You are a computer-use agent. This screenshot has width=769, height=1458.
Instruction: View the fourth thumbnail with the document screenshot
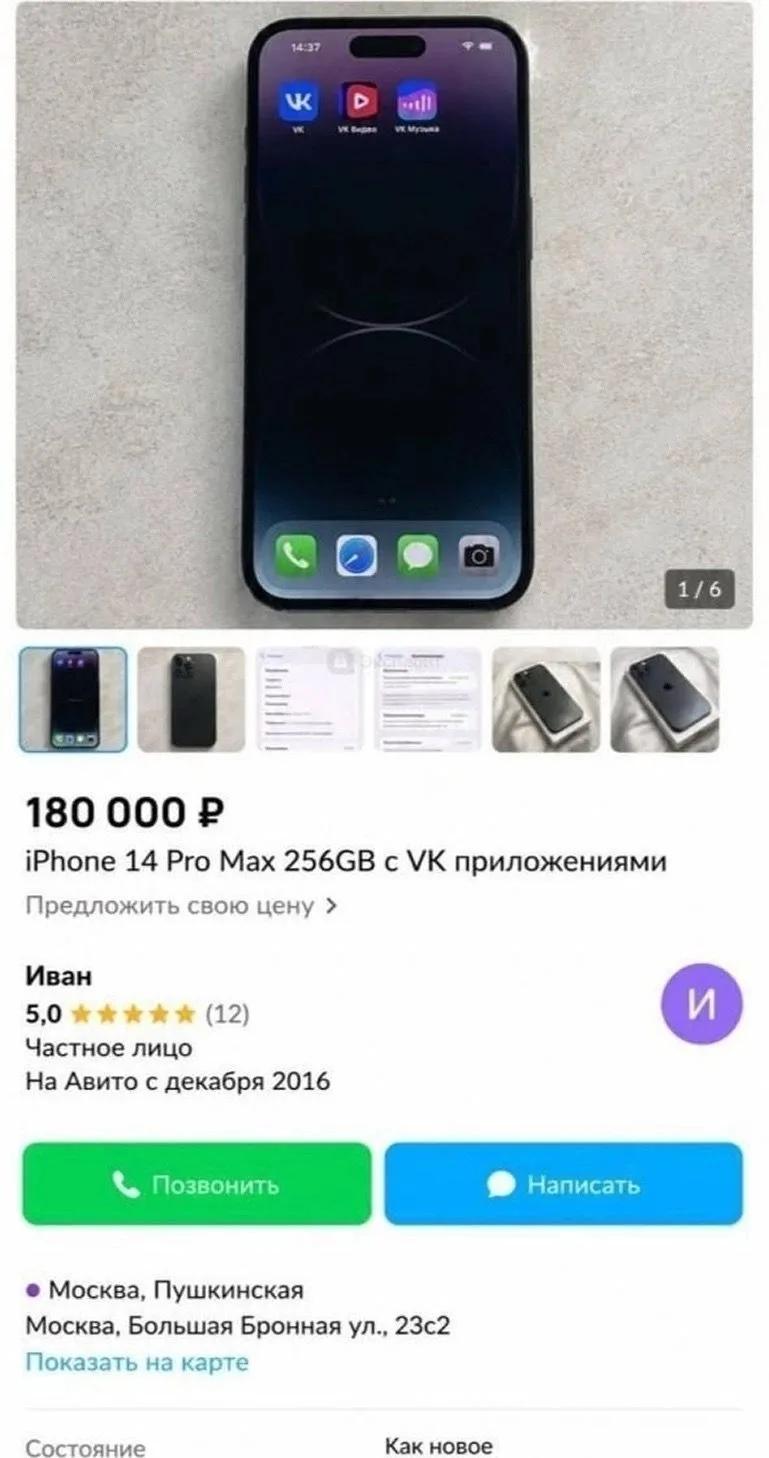point(428,699)
